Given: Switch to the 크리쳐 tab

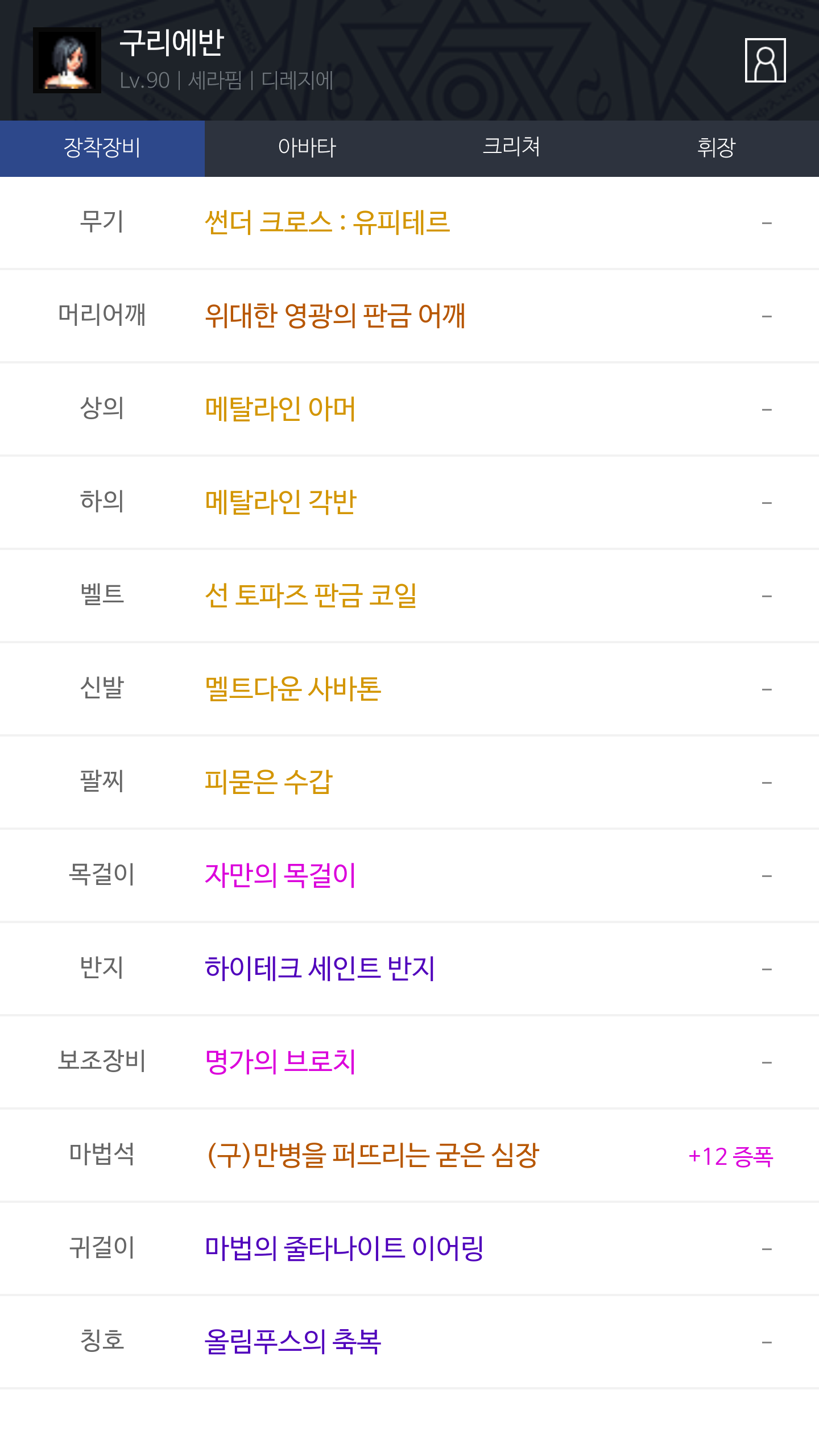Looking at the screenshot, I should tap(512, 148).
